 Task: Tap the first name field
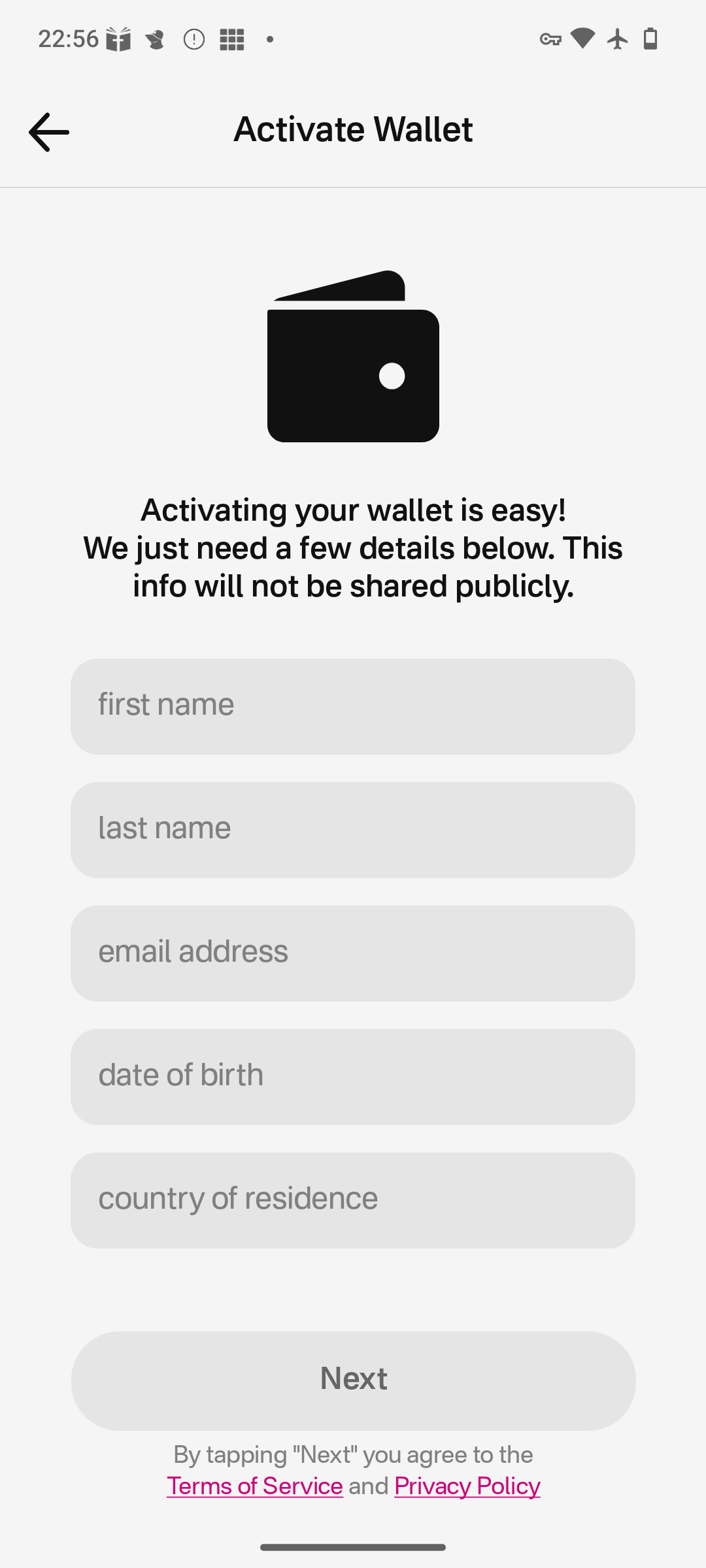point(353,706)
